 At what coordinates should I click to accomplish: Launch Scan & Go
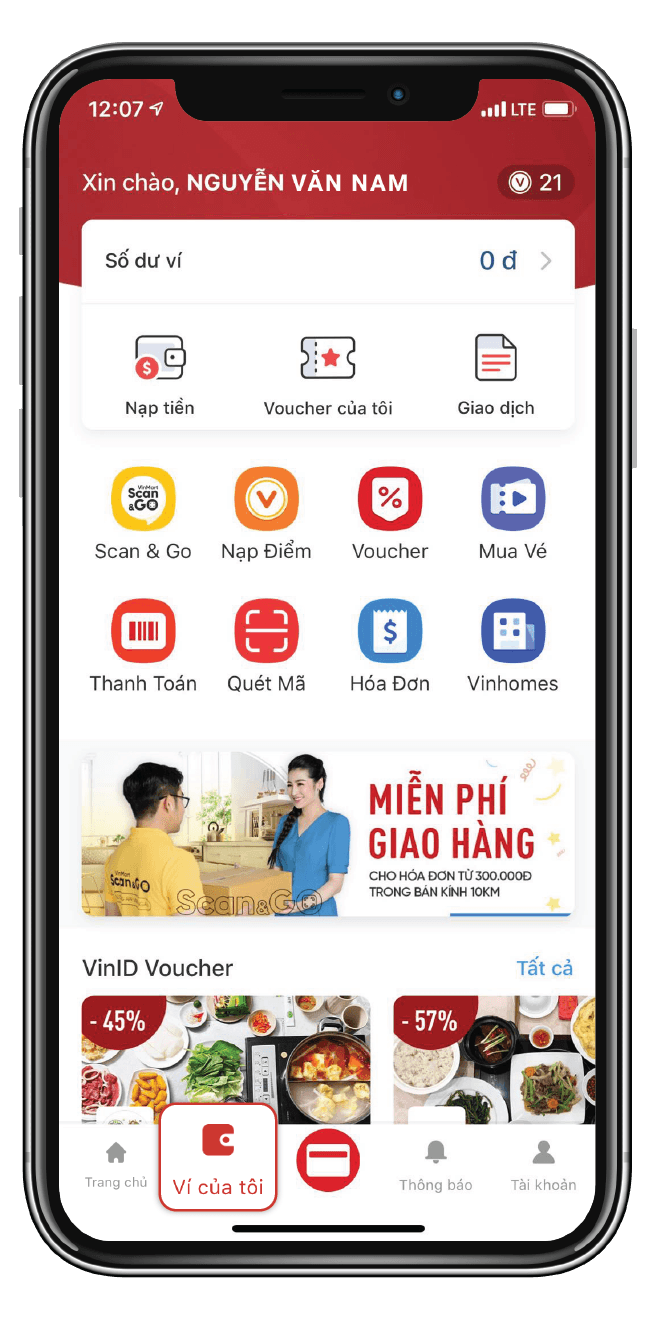tap(143, 512)
